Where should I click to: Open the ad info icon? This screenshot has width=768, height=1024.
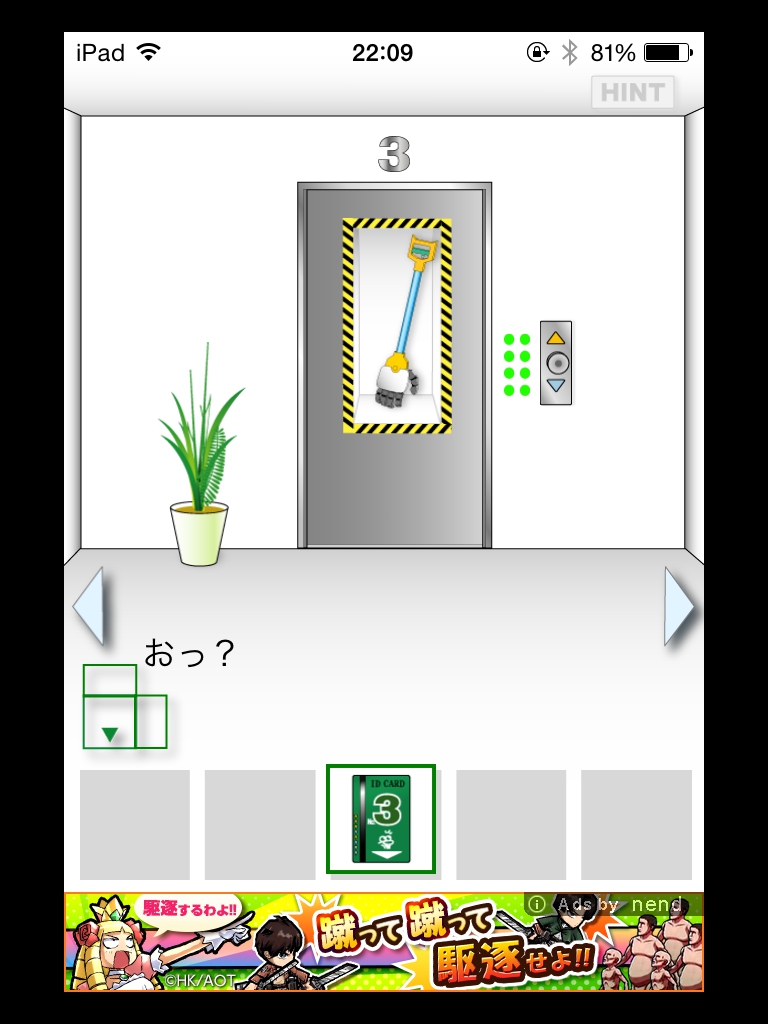click(537, 903)
